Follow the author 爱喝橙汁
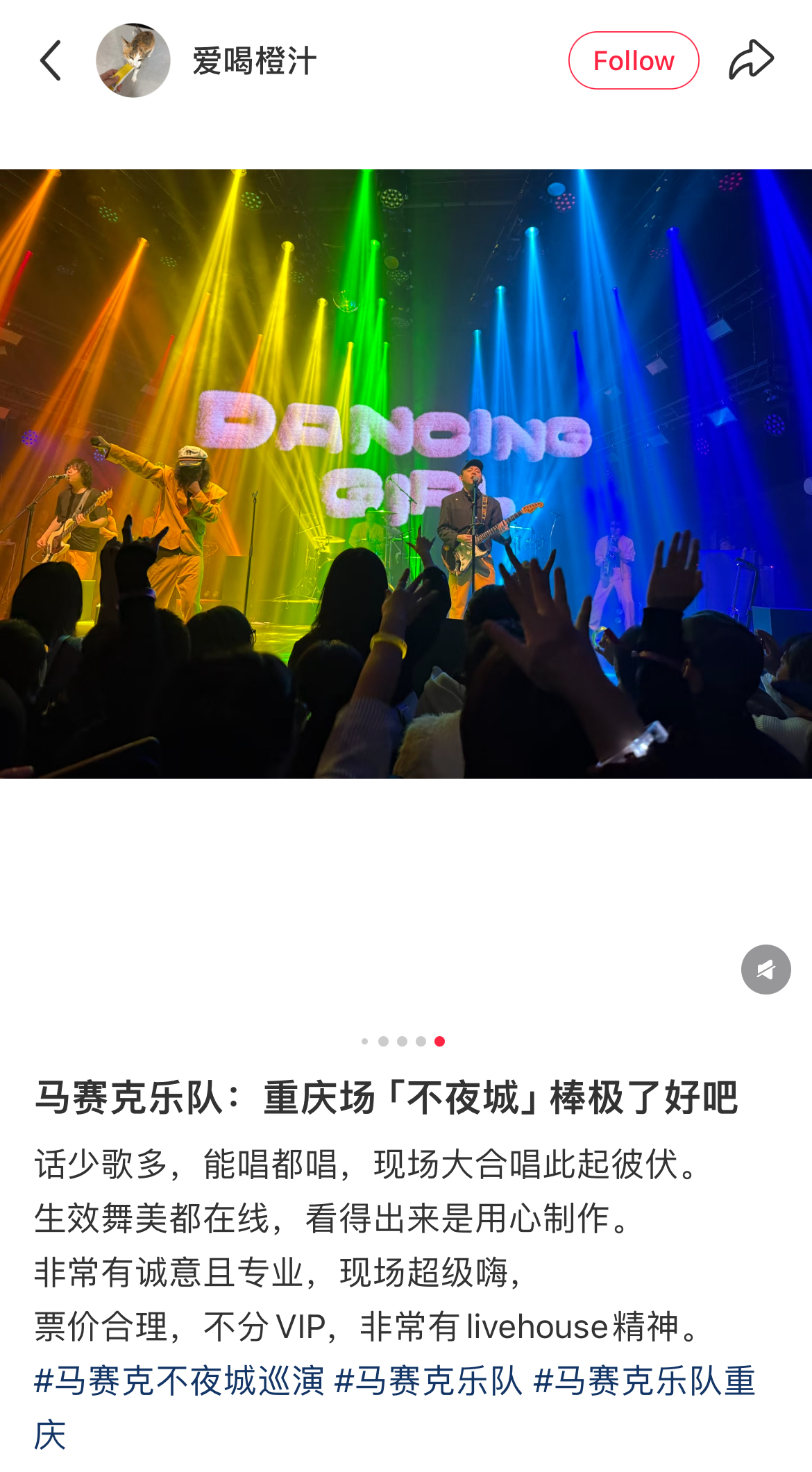The height and width of the screenshot is (1472, 812). tap(633, 60)
